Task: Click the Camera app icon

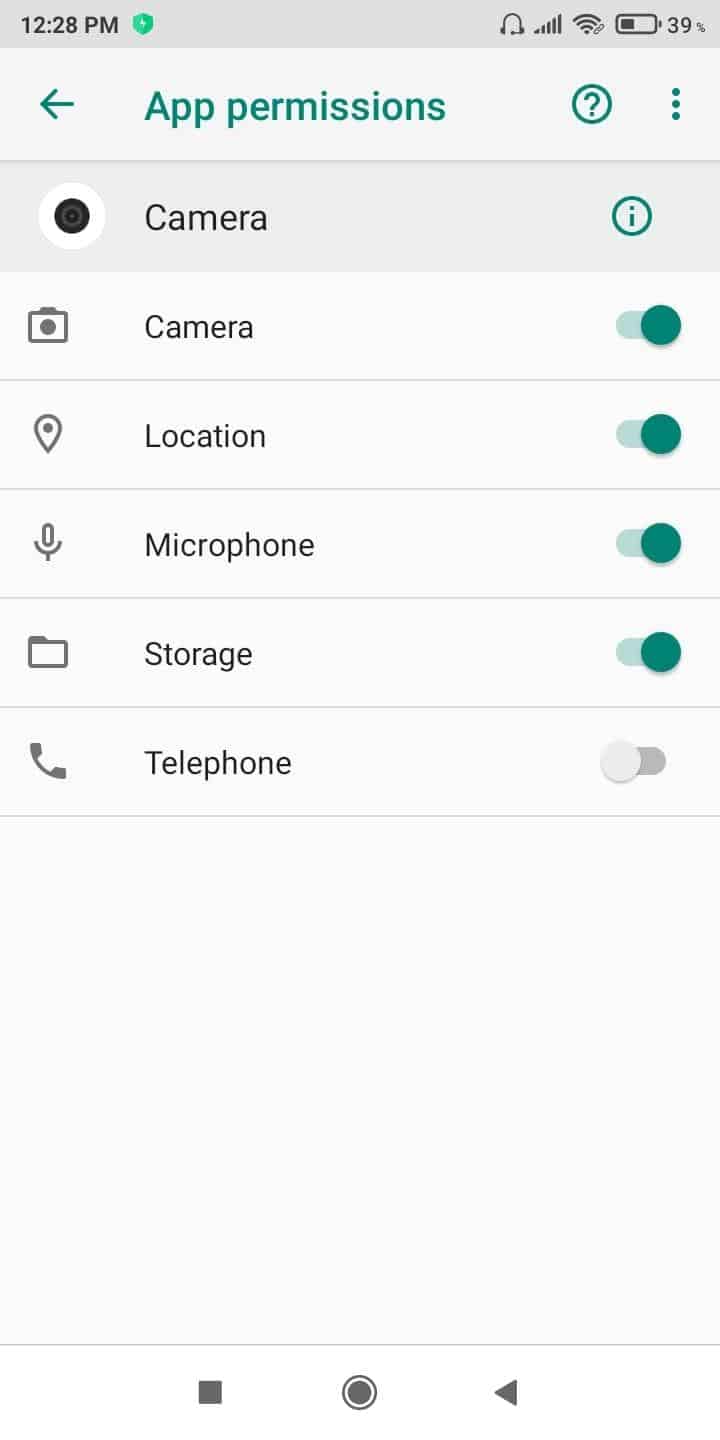Action: 70,216
